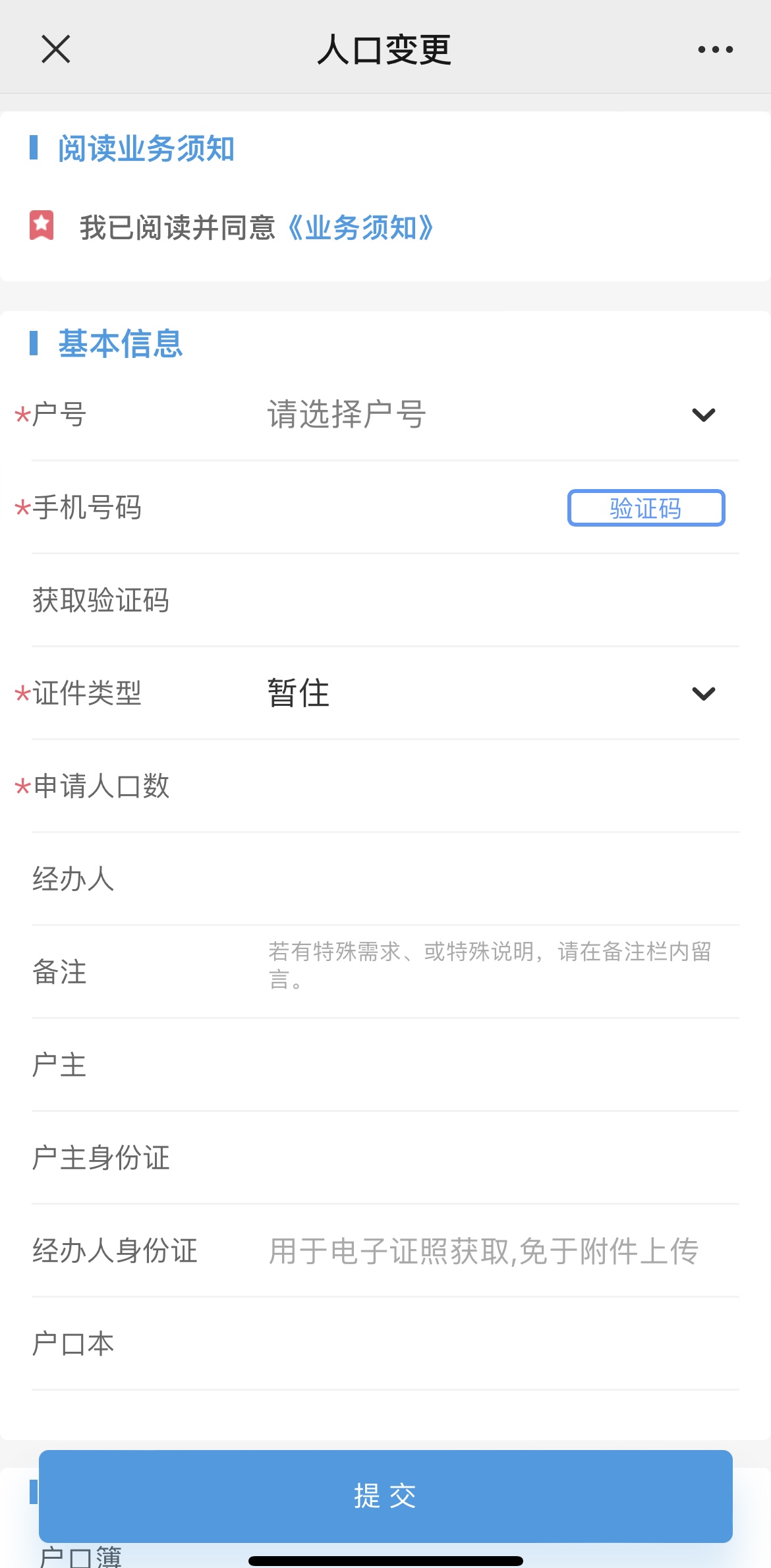Select the 经办人 field
The width and height of the screenshot is (771, 1568).
point(488,879)
